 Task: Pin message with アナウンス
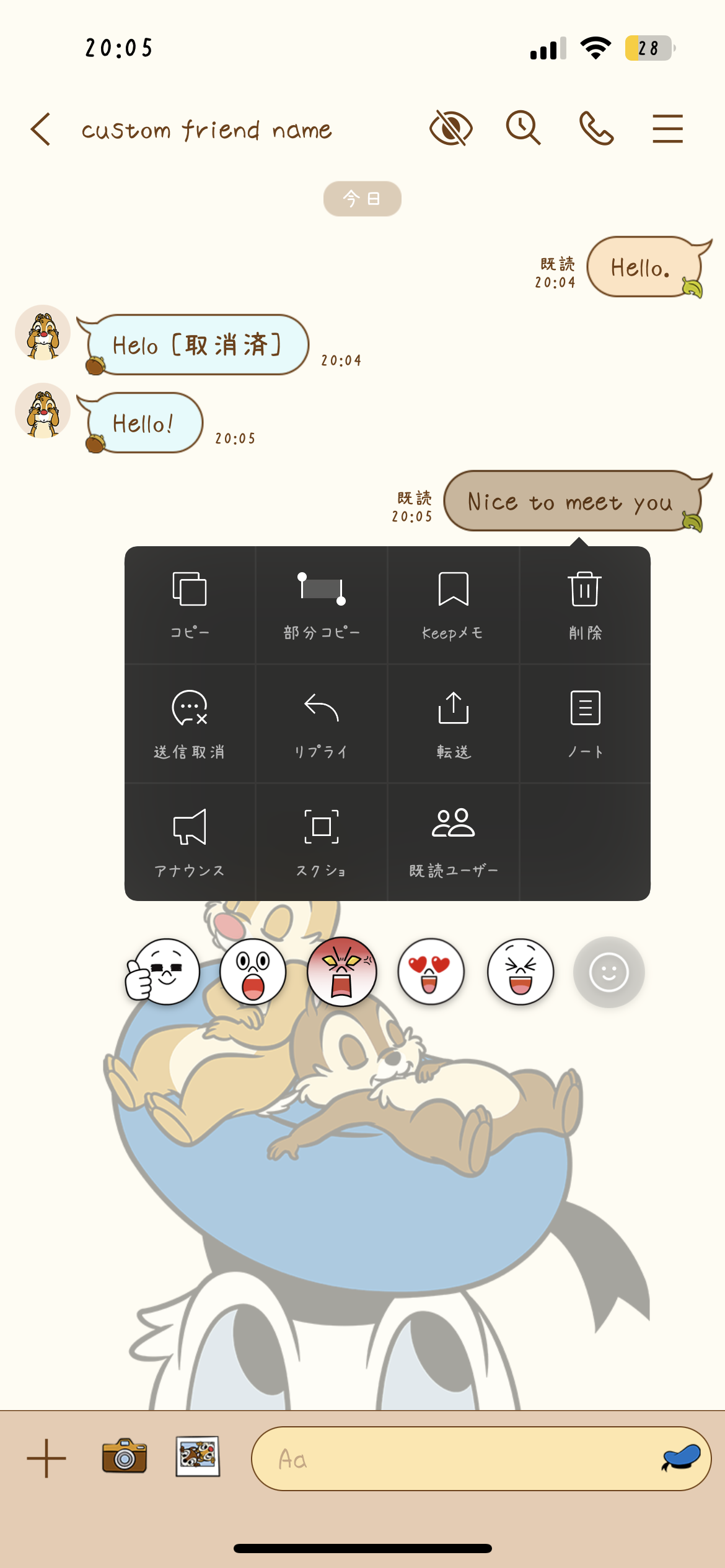click(190, 842)
